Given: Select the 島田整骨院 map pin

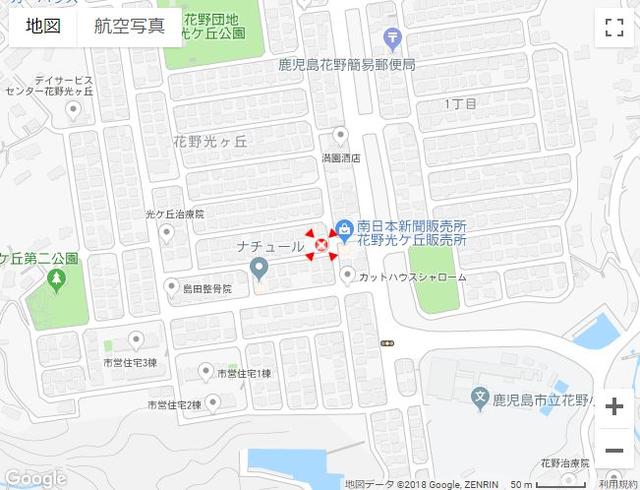Looking at the screenshot, I should point(171,286).
